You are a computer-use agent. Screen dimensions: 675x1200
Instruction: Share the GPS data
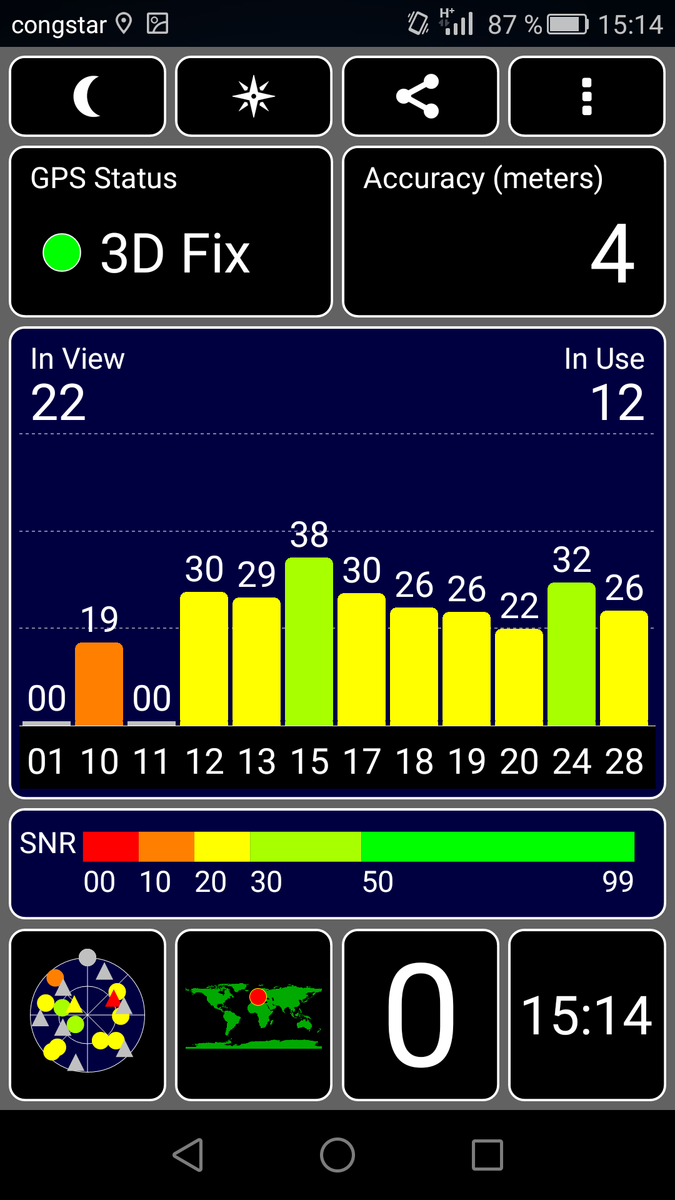[420, 96]
